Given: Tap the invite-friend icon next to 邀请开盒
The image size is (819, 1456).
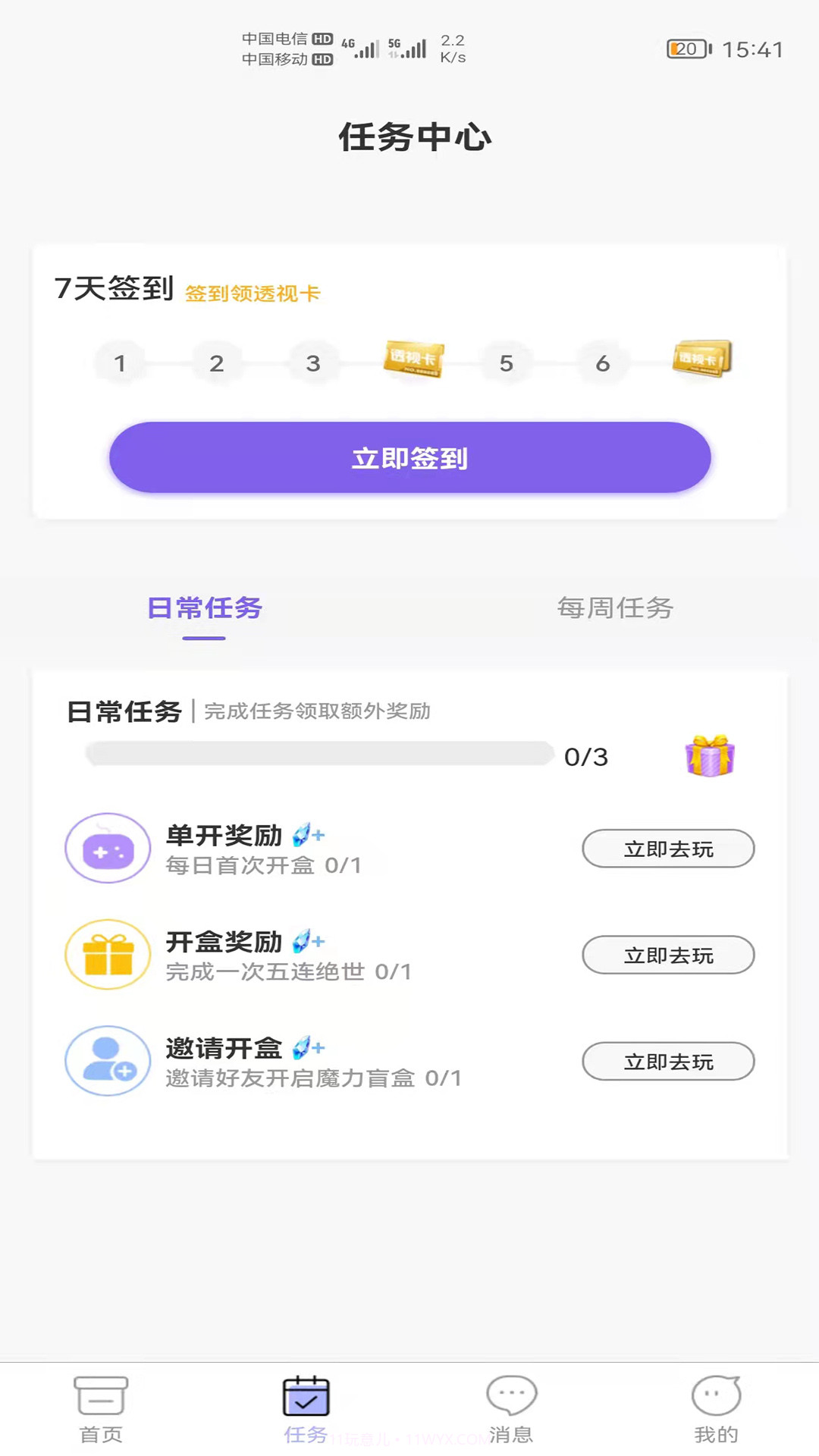Looking at the screenshot, I should click(108, 1062).
